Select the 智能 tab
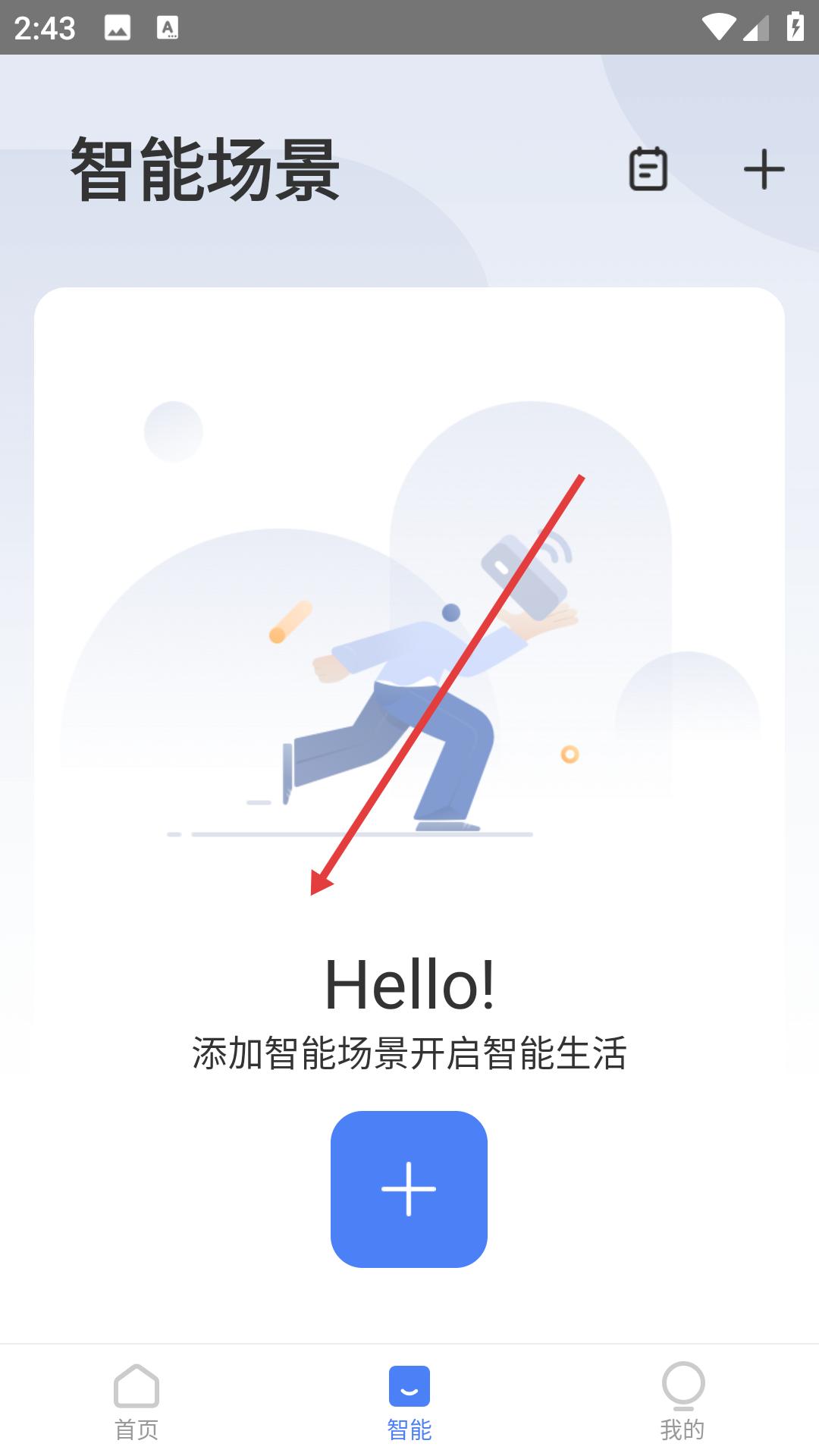This screenshot has width=819, height=1456. [x=409, y=1401]
